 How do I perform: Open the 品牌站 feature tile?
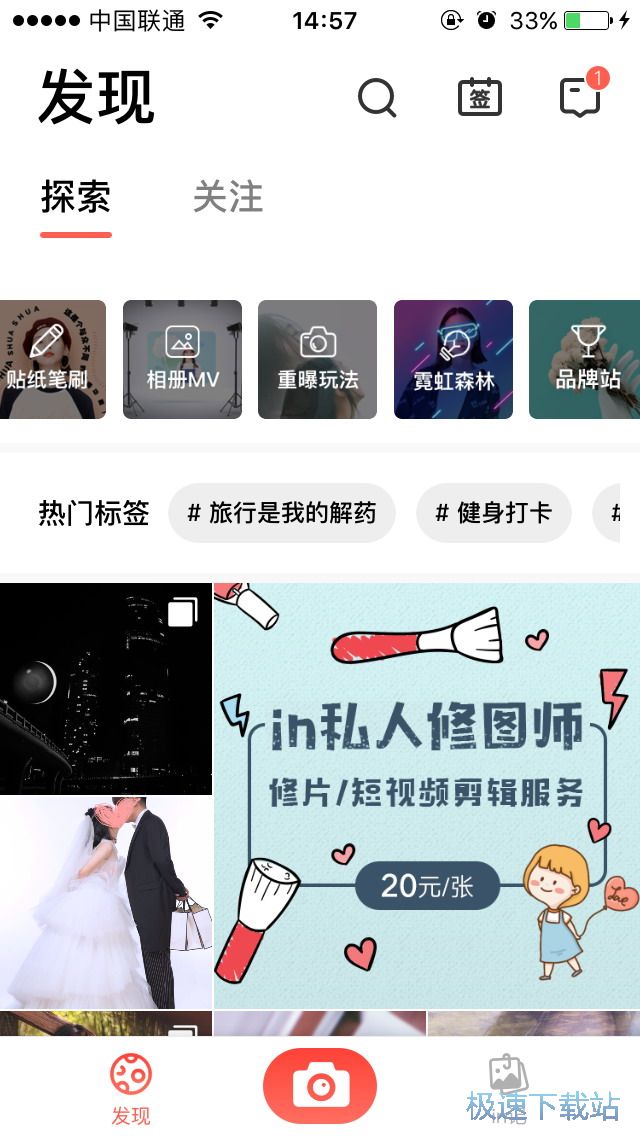pos(586,359)
